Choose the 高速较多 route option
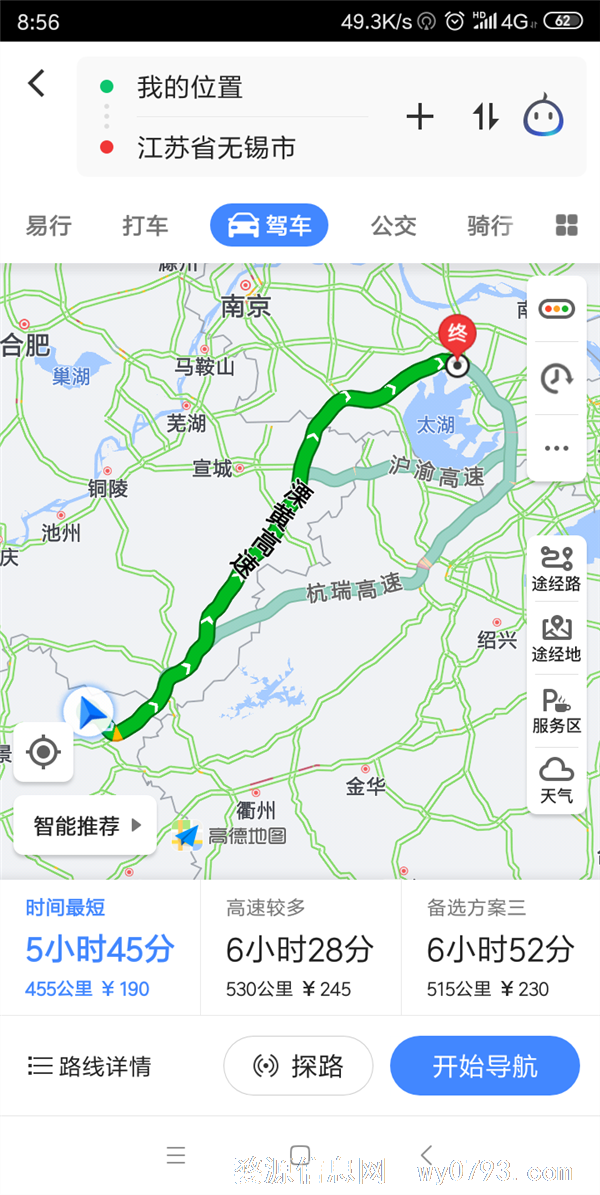The width and height of the screenshot is (600, 1195). [300, 948]
